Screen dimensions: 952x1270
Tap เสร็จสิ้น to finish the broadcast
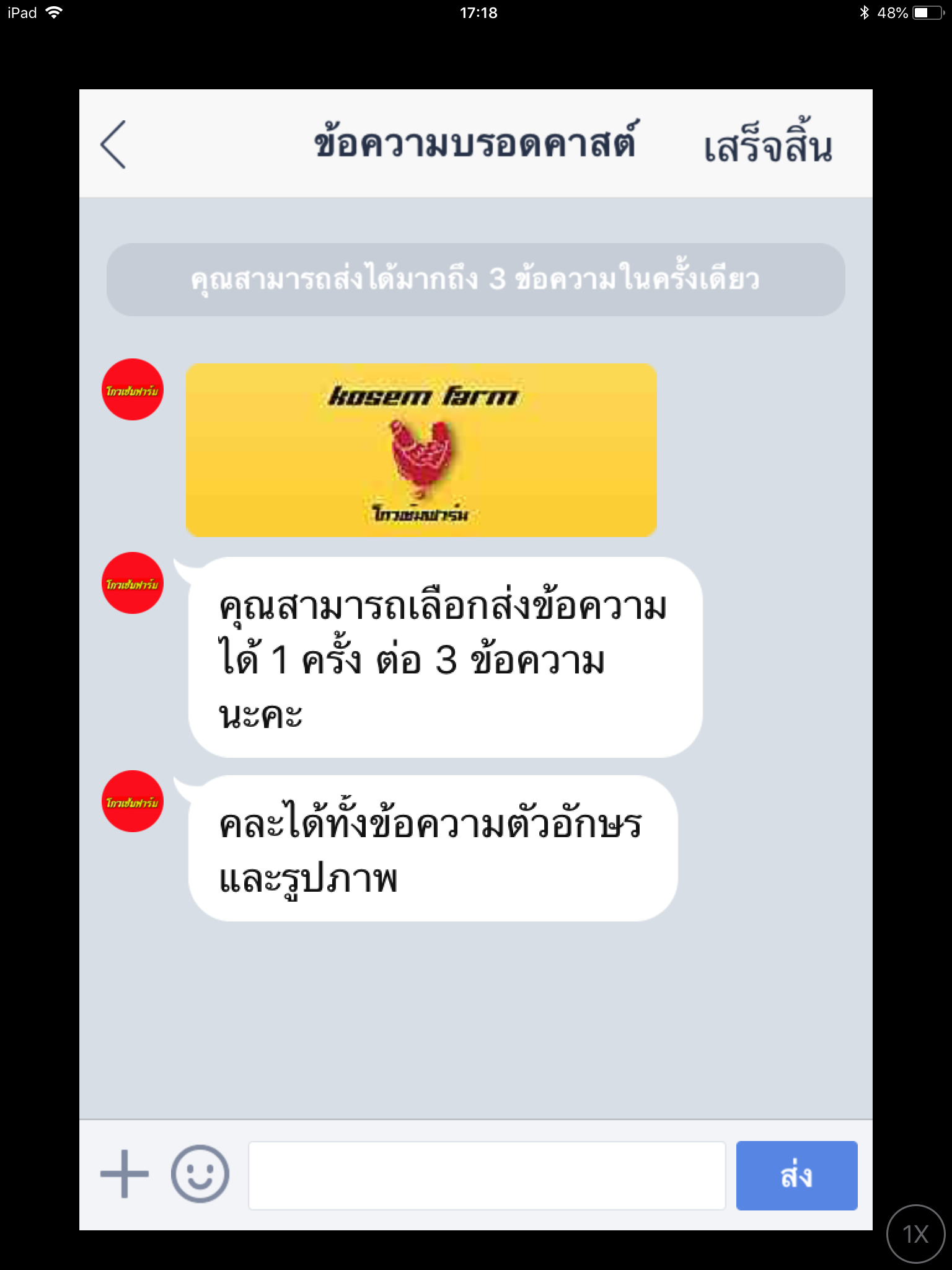coord(767,146)
